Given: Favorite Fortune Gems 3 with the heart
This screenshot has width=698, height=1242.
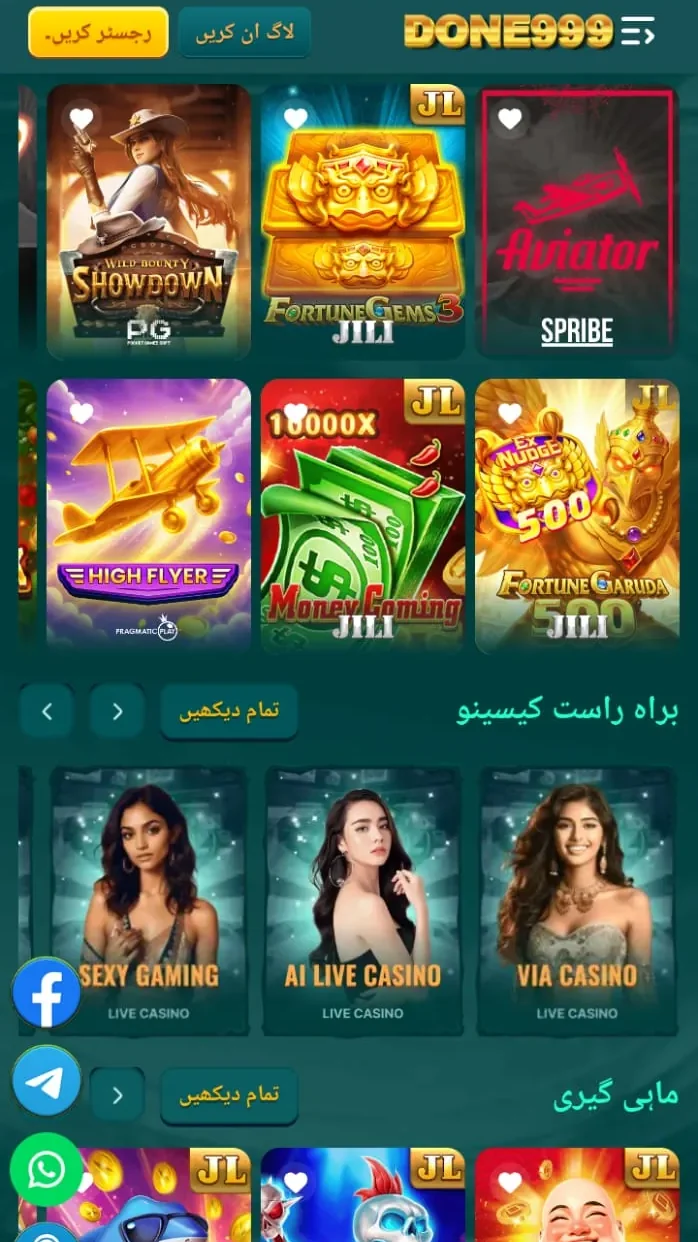Looking at the screenshot, I should coord(296,119).
